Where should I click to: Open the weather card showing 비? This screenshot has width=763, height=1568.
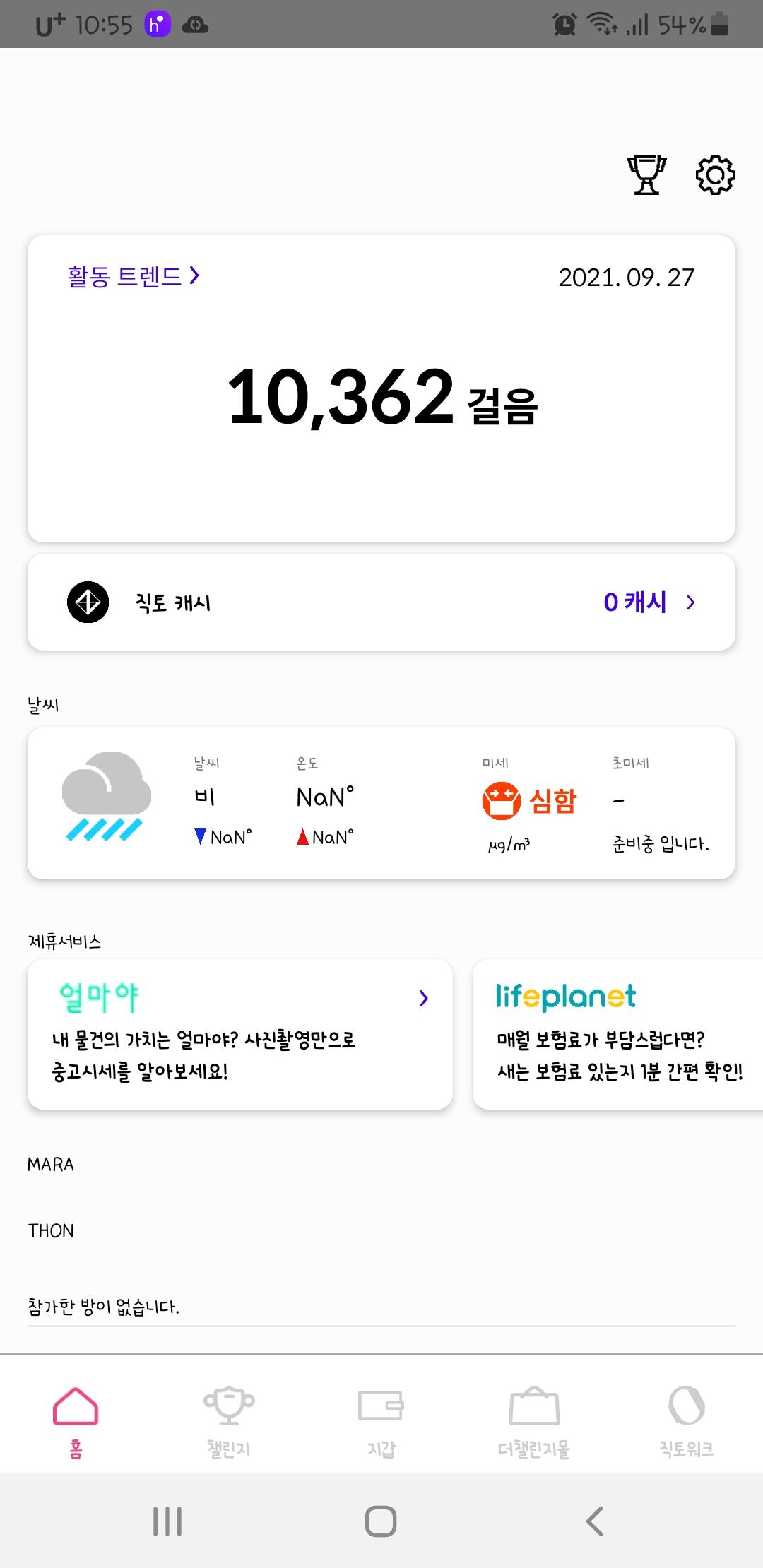point(381,803)
